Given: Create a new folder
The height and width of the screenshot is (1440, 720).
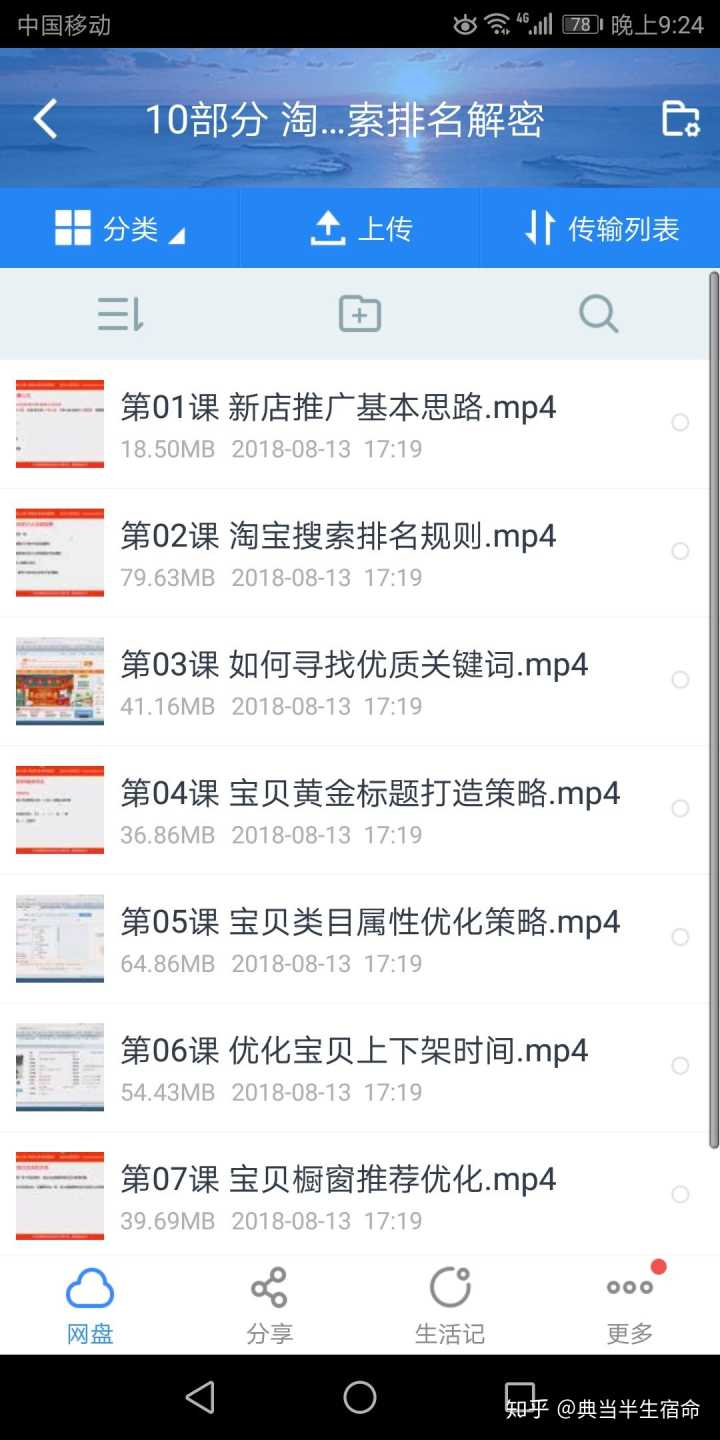Looking at the screenshot, I should click(x=360, y=314).
